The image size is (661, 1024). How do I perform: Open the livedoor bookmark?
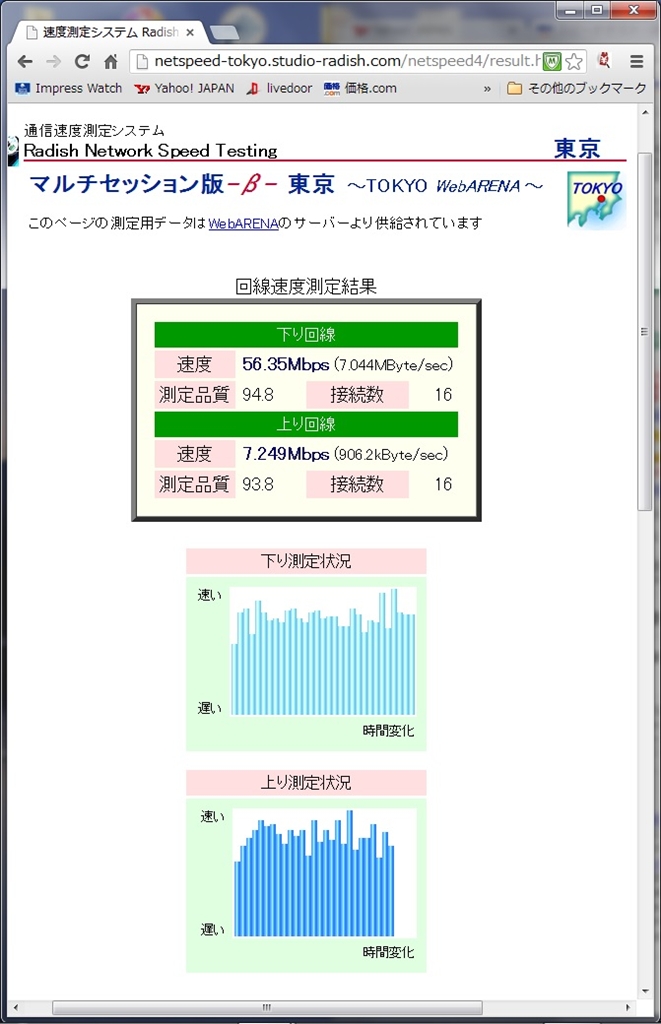pos(280,88)
